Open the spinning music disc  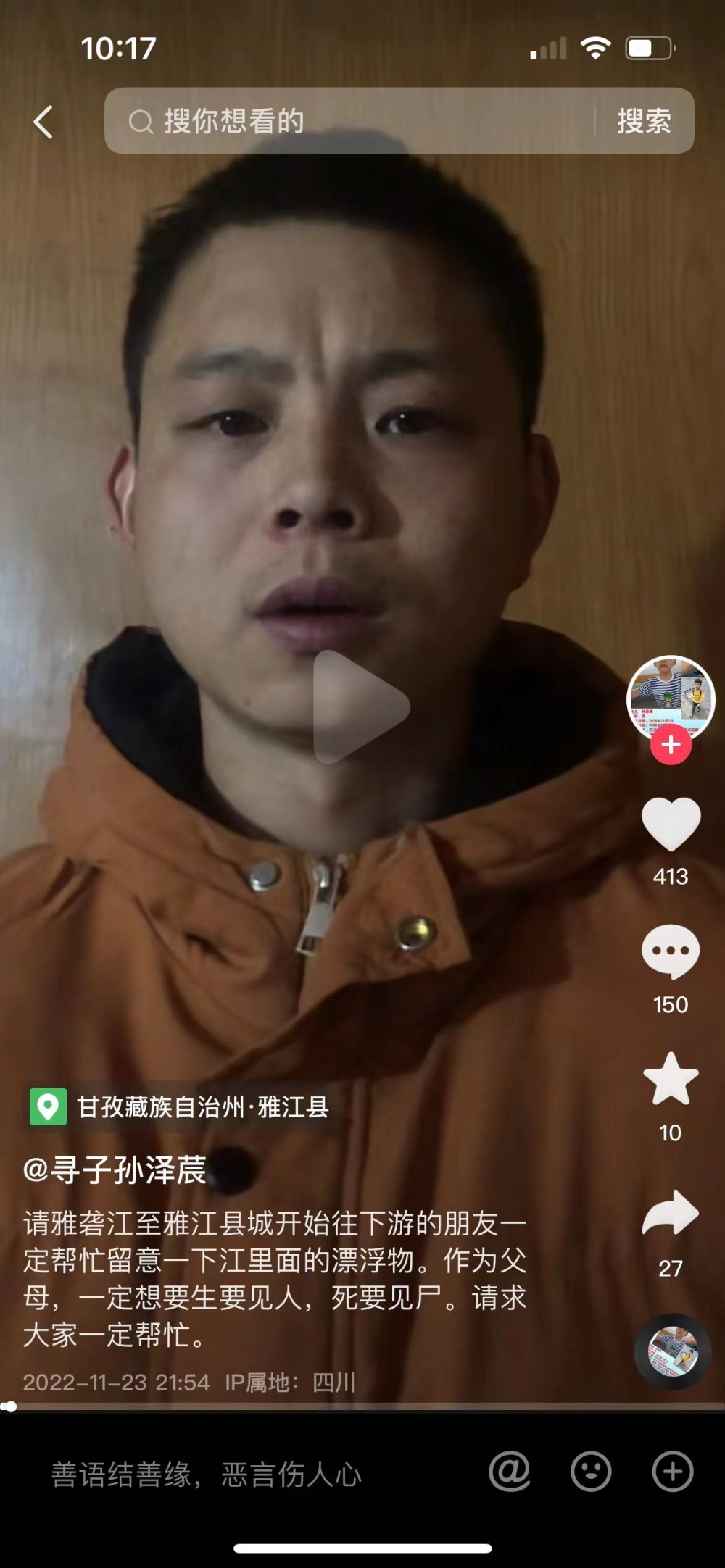[672, 1351]
